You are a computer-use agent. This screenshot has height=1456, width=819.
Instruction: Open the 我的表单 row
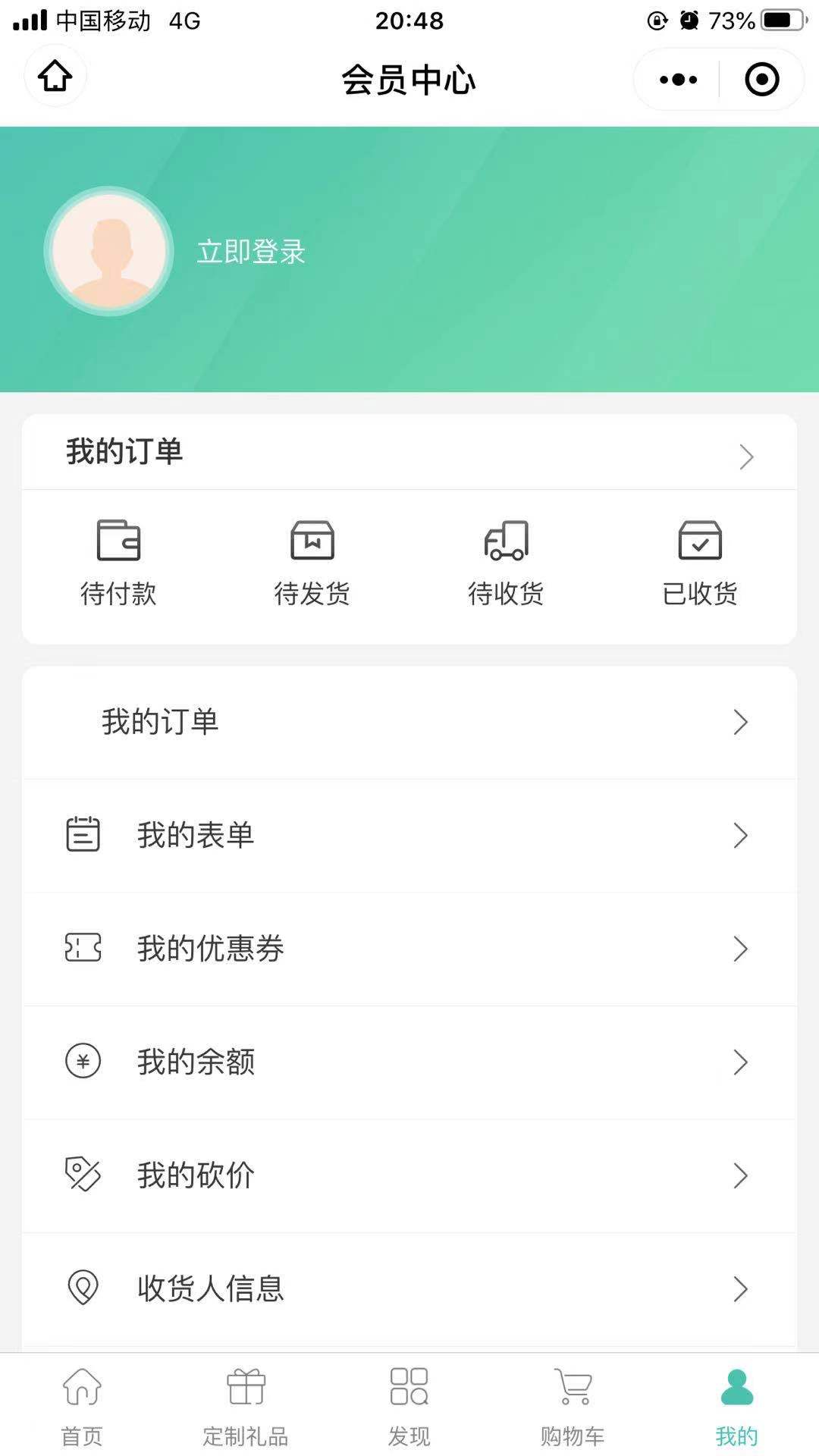[x=409, y=835]
